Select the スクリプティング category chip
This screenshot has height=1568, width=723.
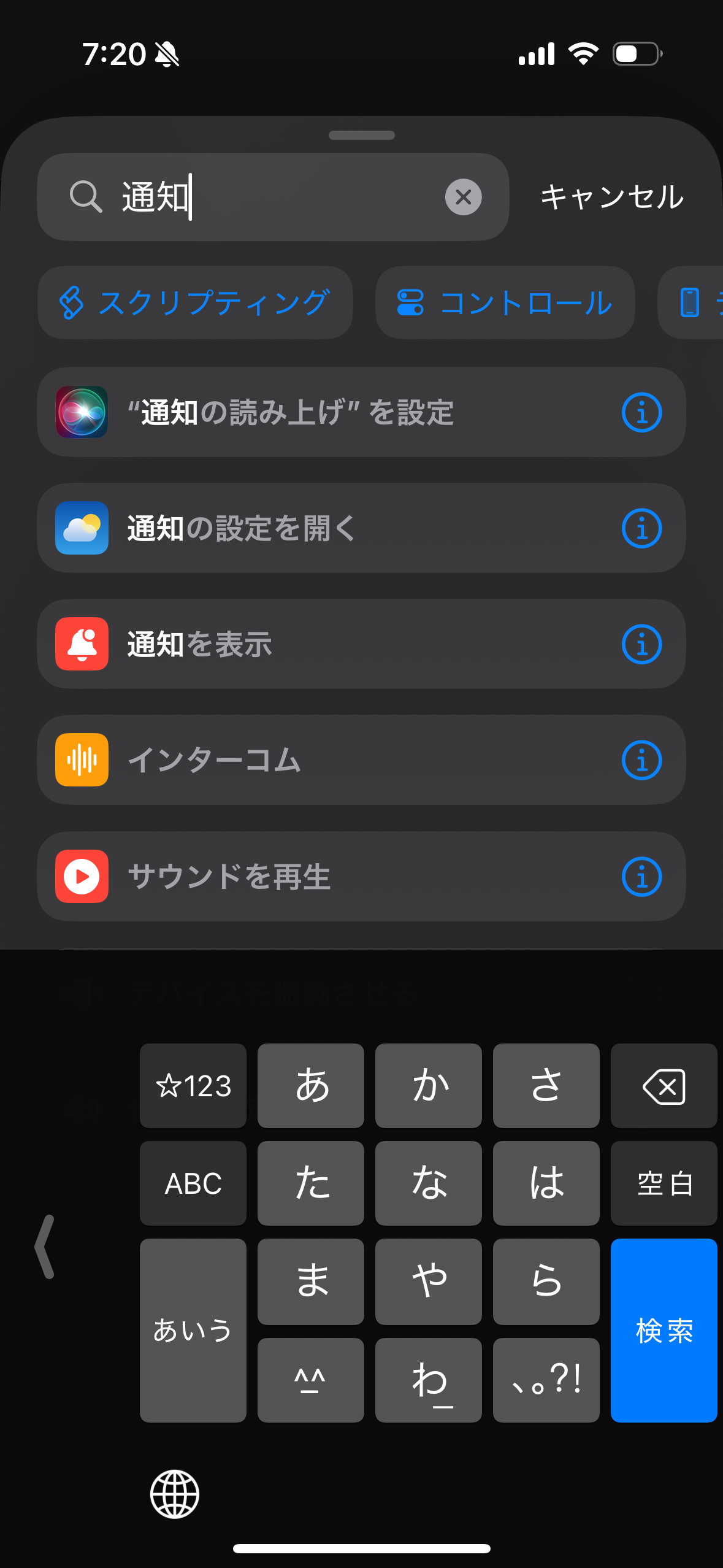click(x=195, y=302)
